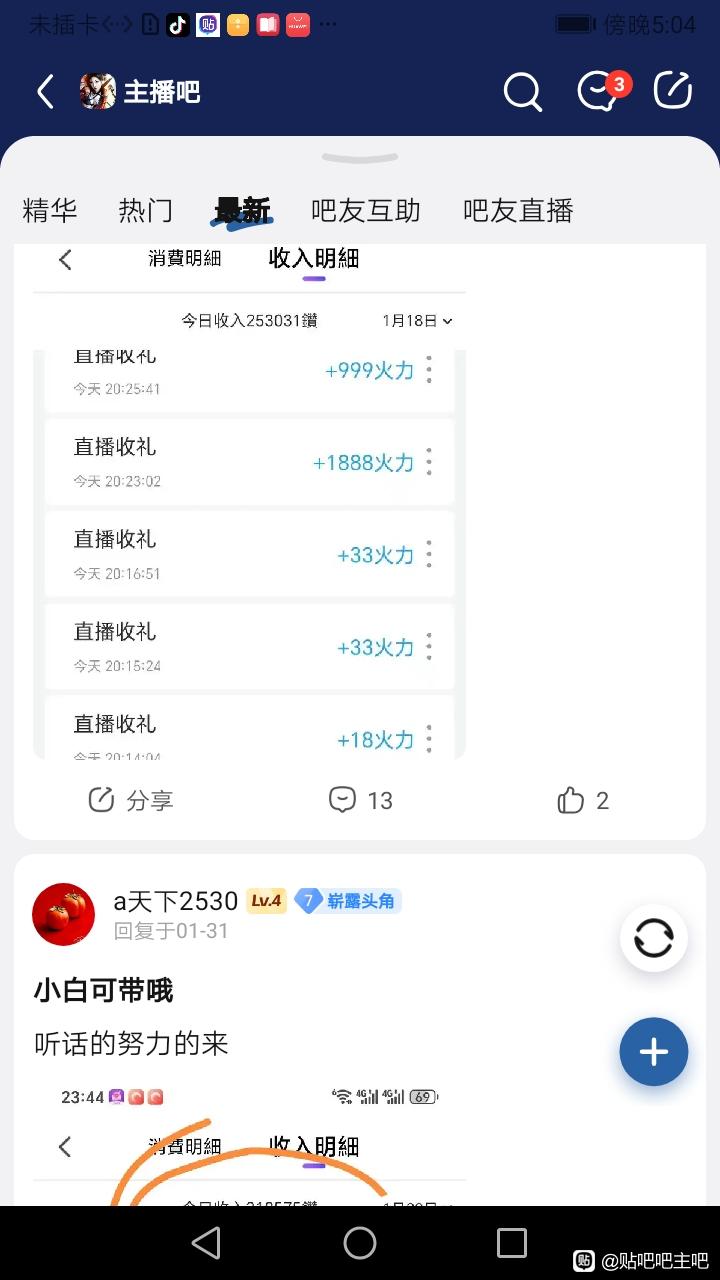Image resolution: width=720 pixels, height=1280 pixels.
Task: Switch to the 精华 tab
Action: click(50, 211)
